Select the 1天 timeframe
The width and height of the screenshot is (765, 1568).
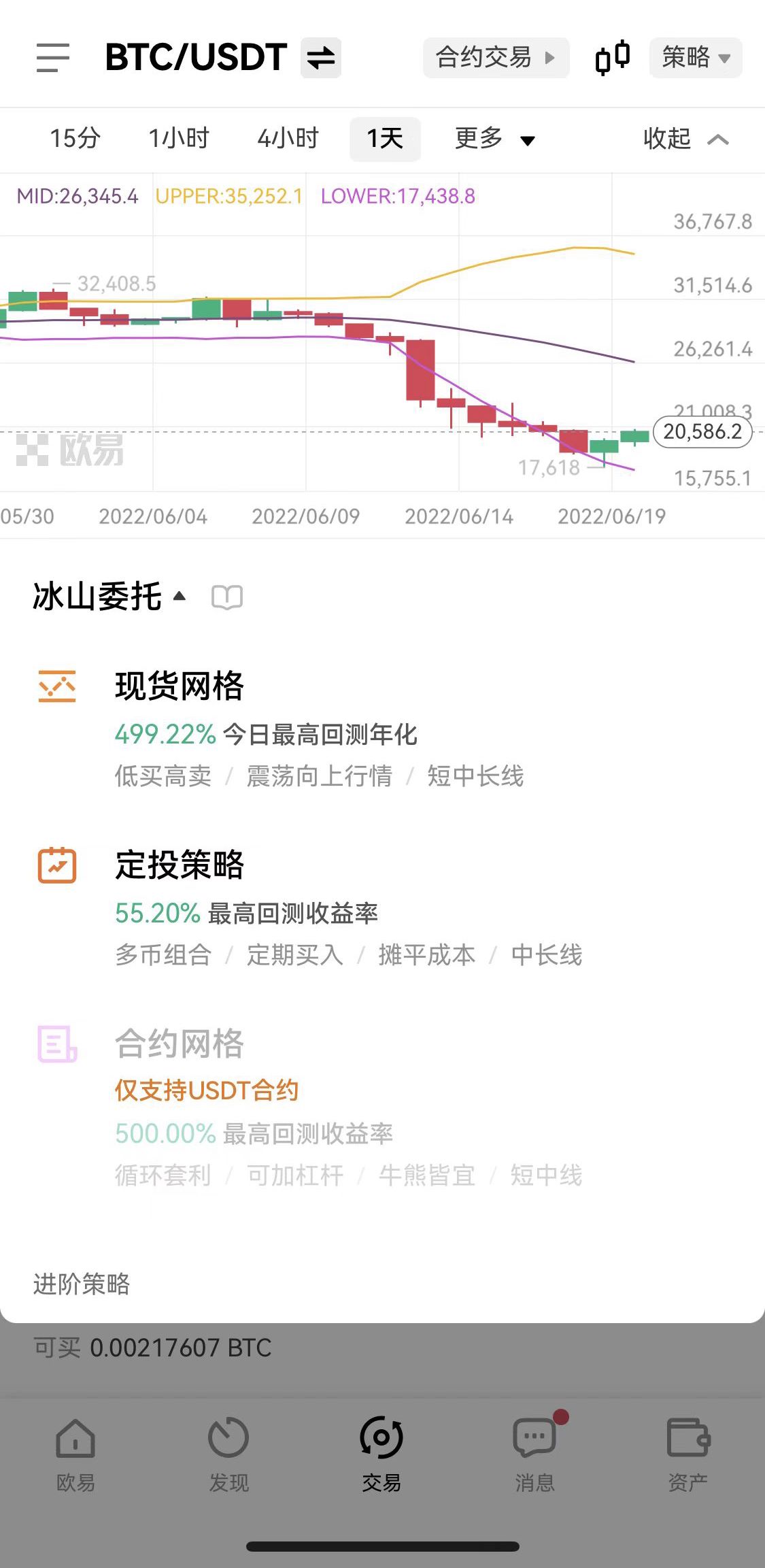point(385,139)
